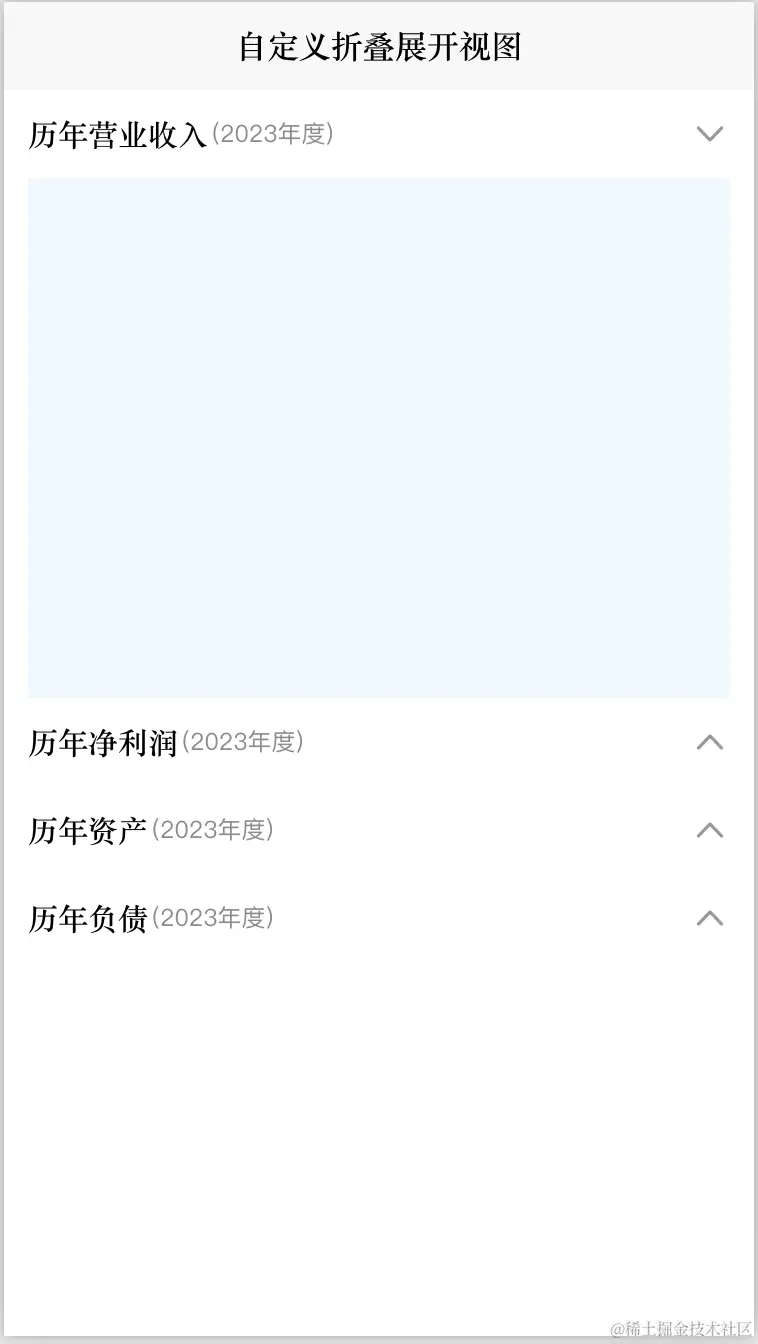
Task: Collapse the 历年营业收入 section
Action: click(709, 134)
